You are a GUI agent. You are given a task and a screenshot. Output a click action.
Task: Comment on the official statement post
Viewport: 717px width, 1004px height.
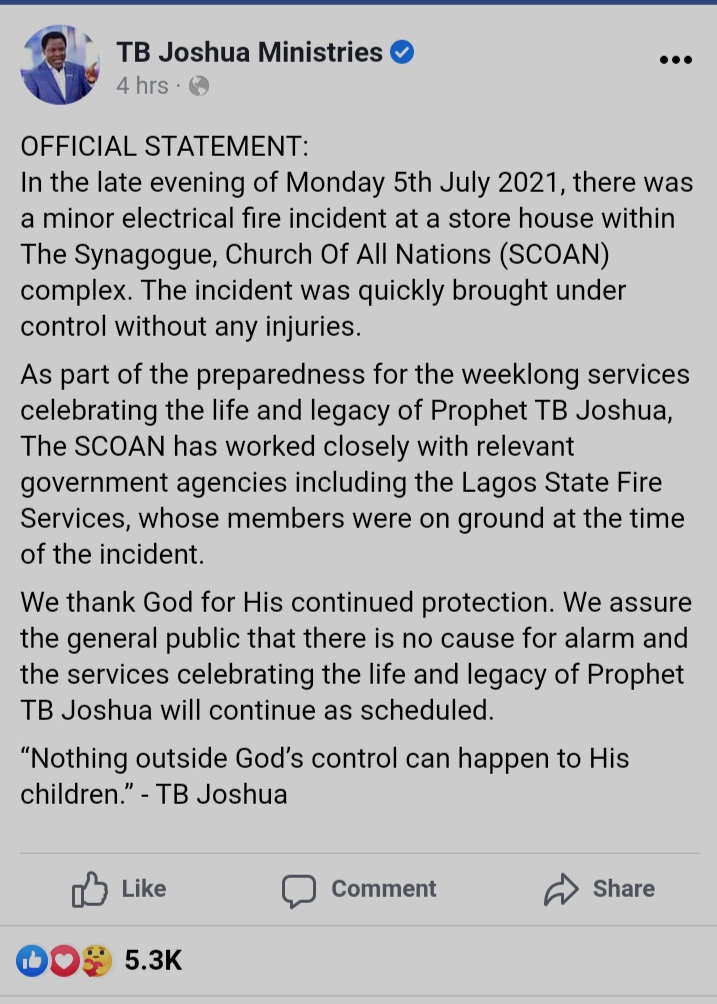[359, 889]
